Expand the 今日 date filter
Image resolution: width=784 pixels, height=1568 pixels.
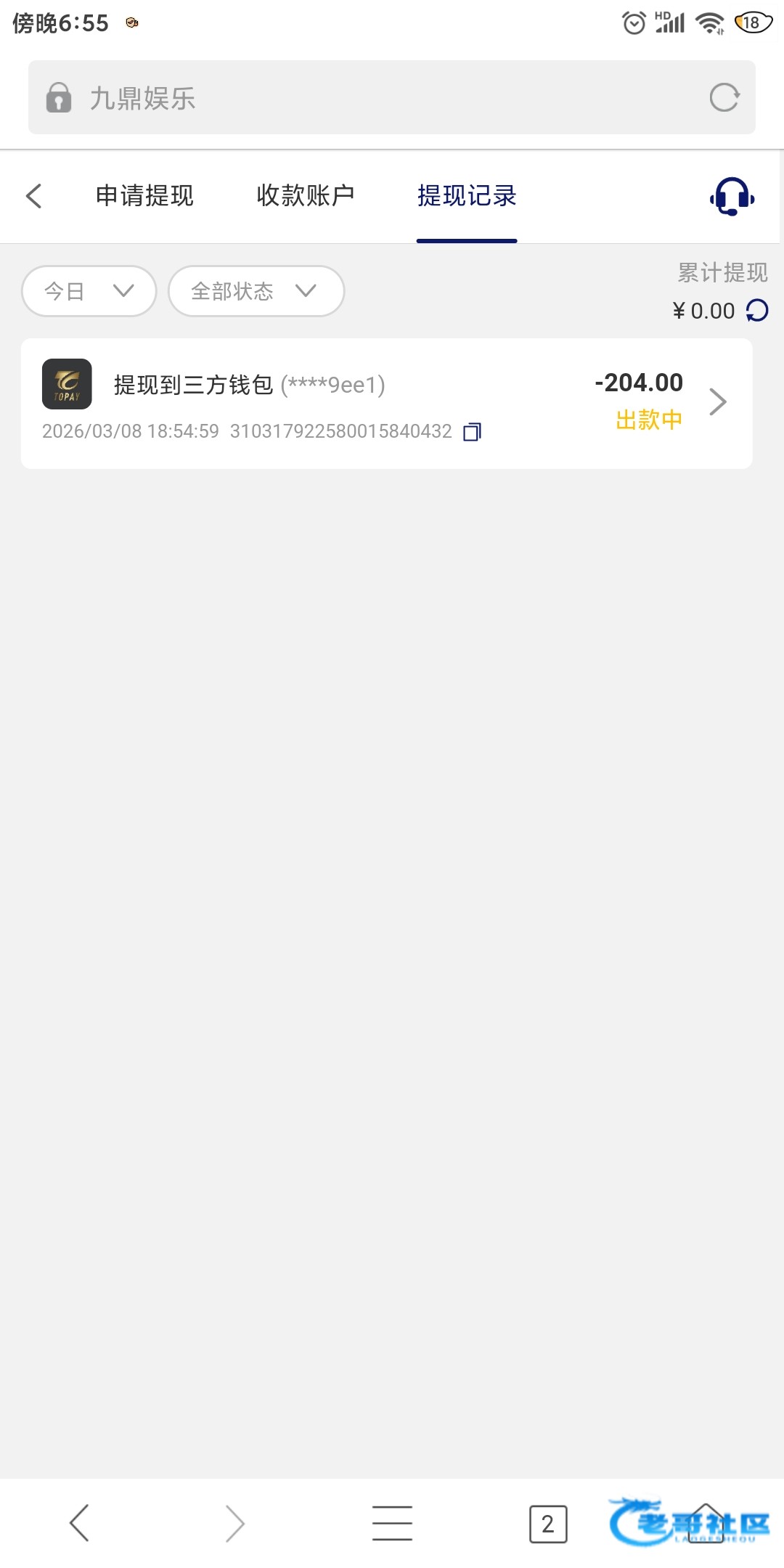[x=89, y=291]
